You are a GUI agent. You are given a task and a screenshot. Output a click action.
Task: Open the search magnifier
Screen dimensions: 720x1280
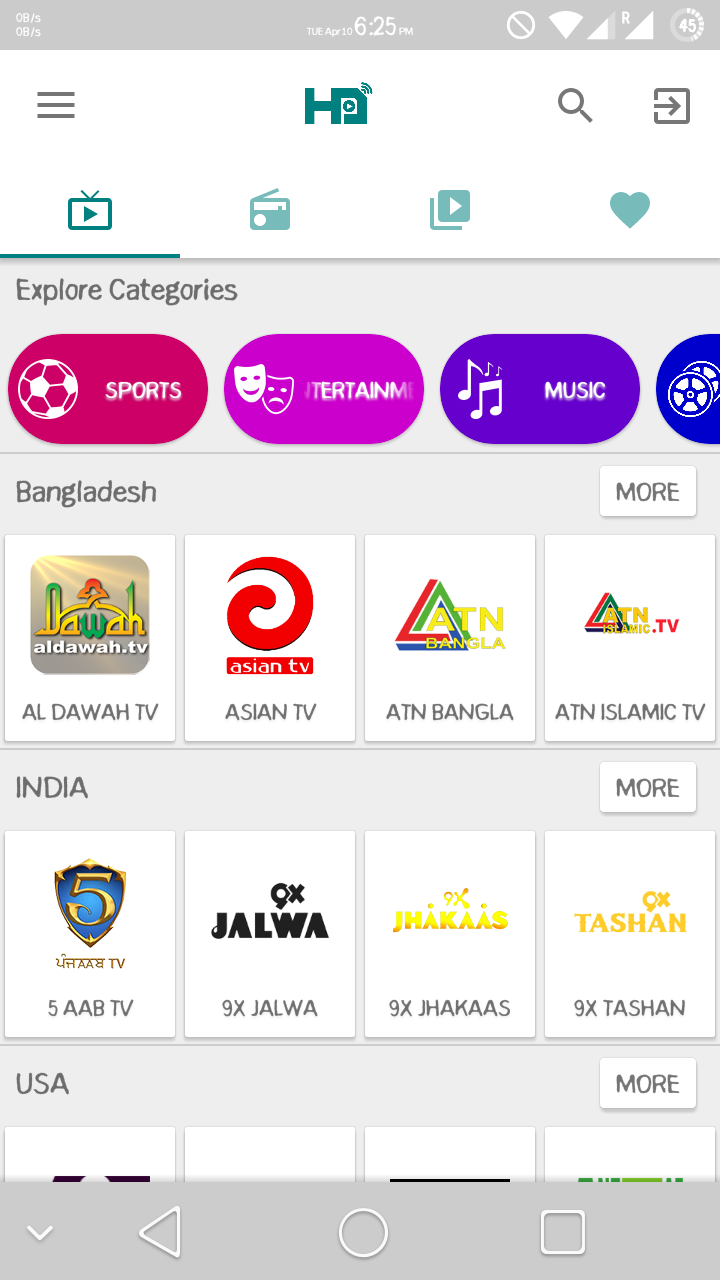tap(575, 105)
